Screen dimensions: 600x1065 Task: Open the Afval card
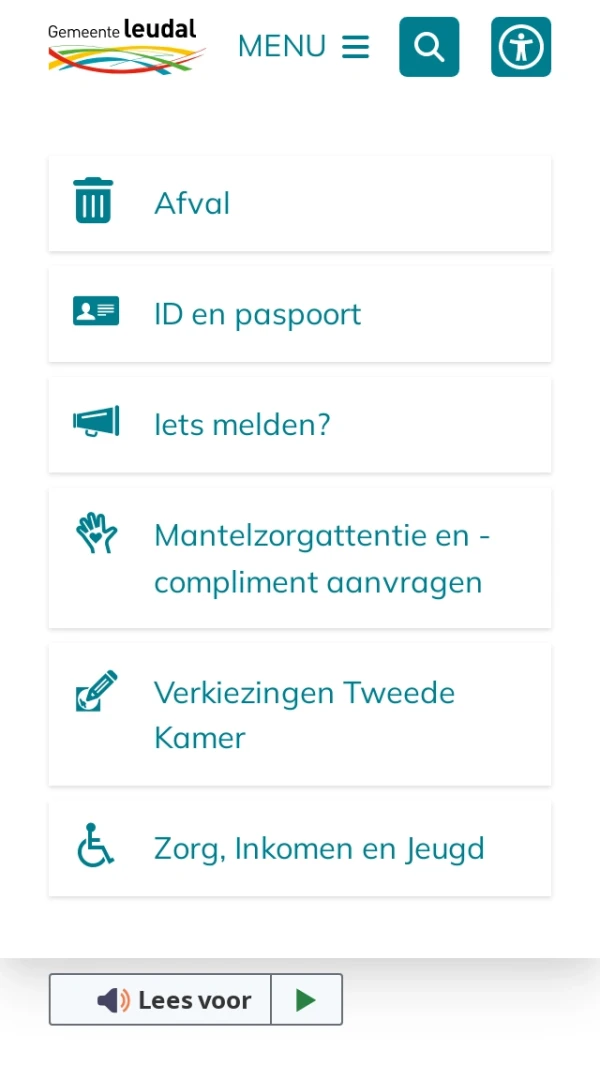pos(299,204)
